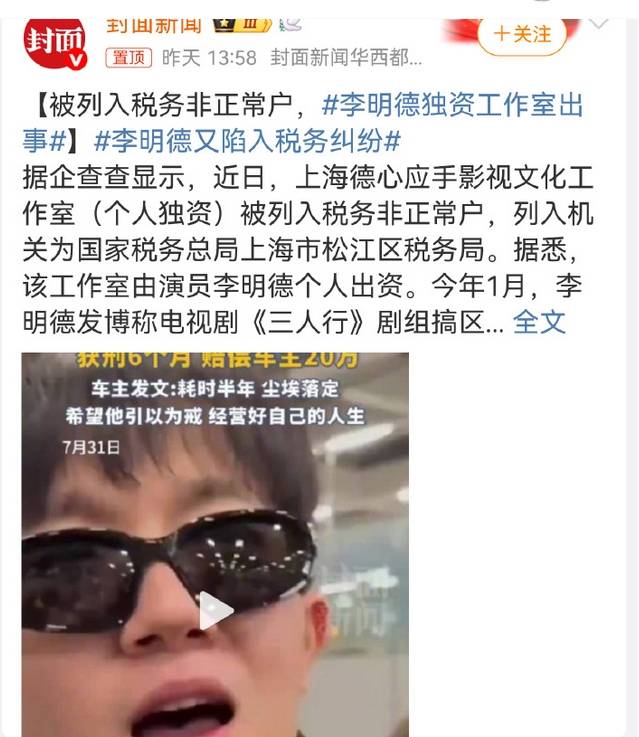Image resolution: width=639 pixels, height=737 pixels.
Task: Open the post options chevron
Action: click(599, 23)
